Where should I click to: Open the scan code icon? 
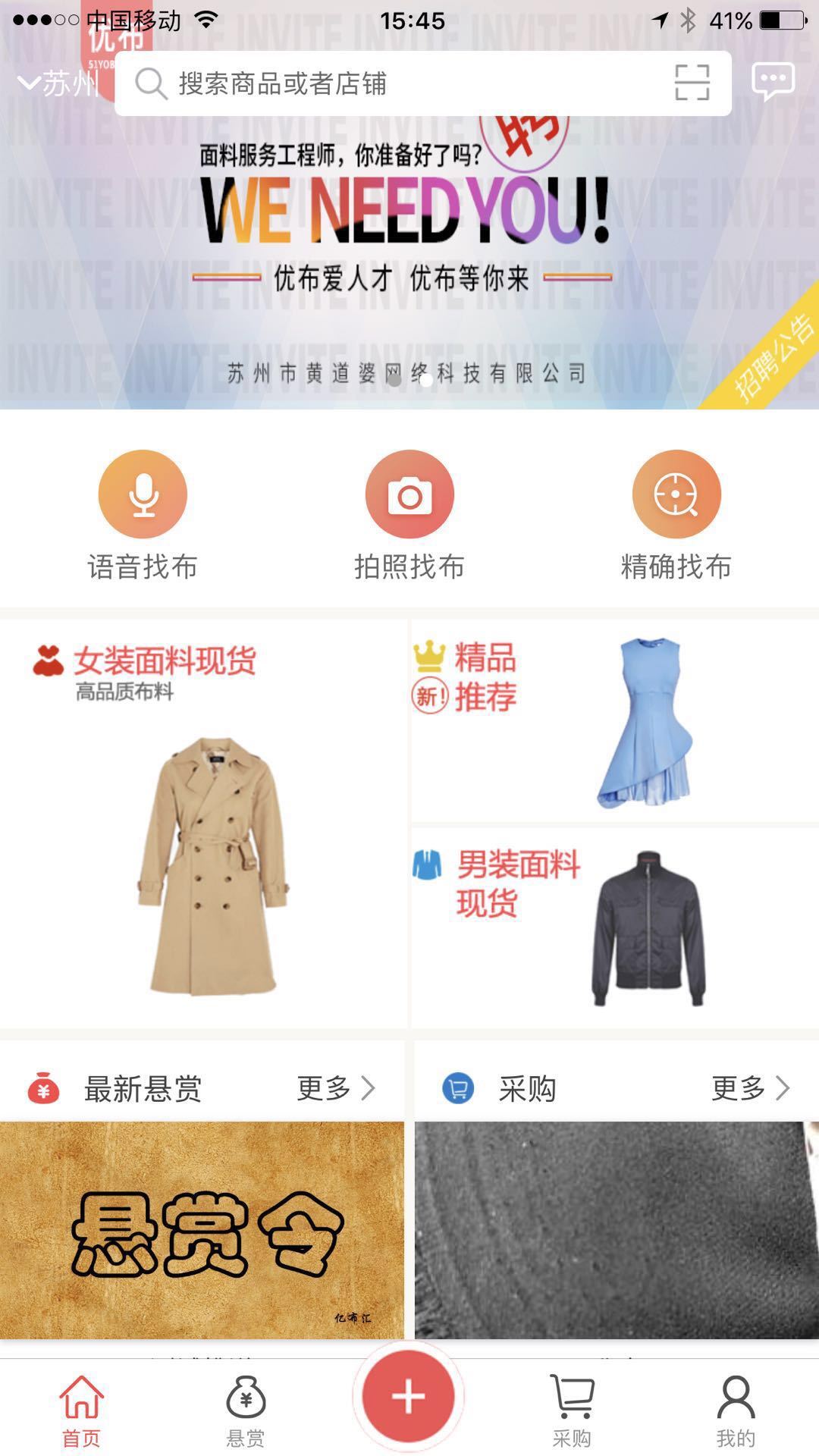click(692, 83)
